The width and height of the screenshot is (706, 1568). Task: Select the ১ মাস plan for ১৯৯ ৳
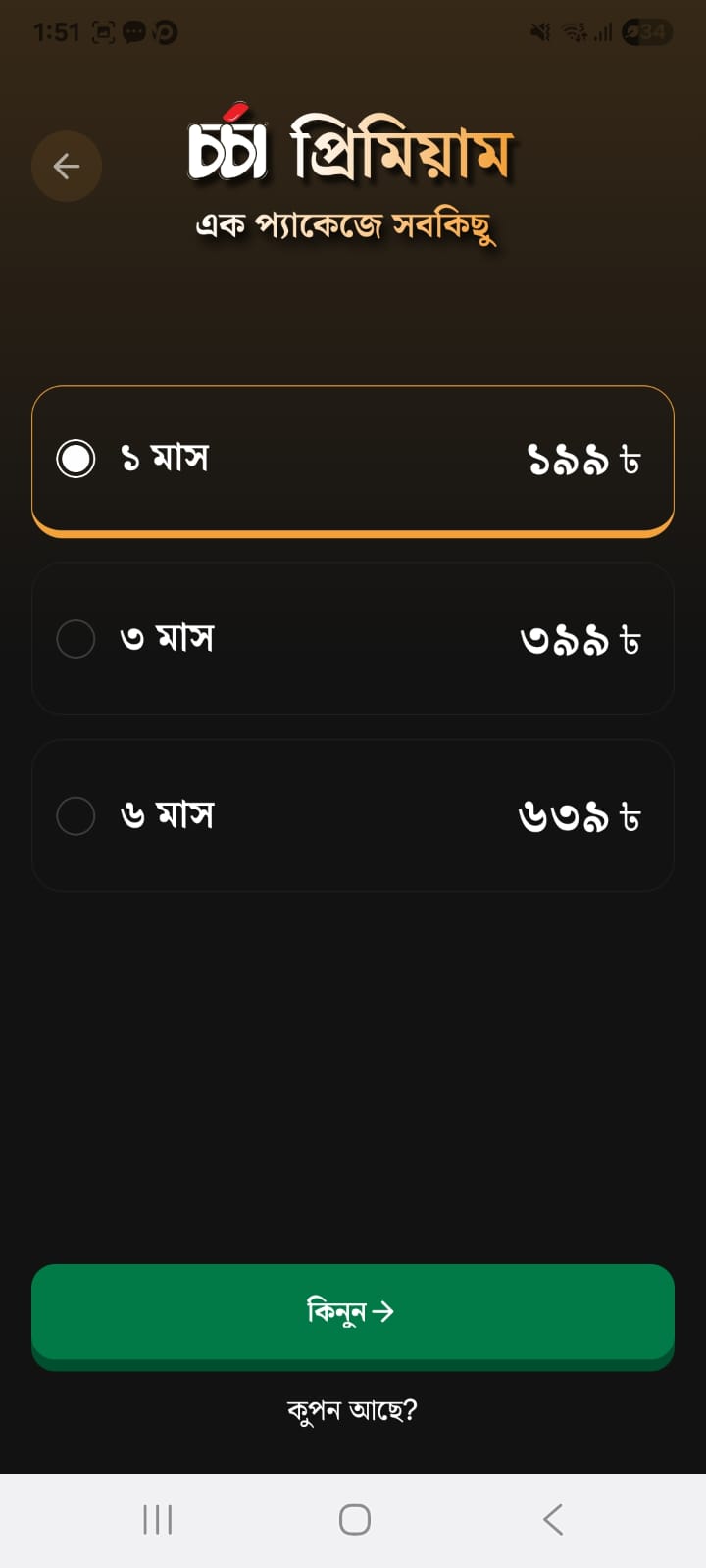click(353, 459)
